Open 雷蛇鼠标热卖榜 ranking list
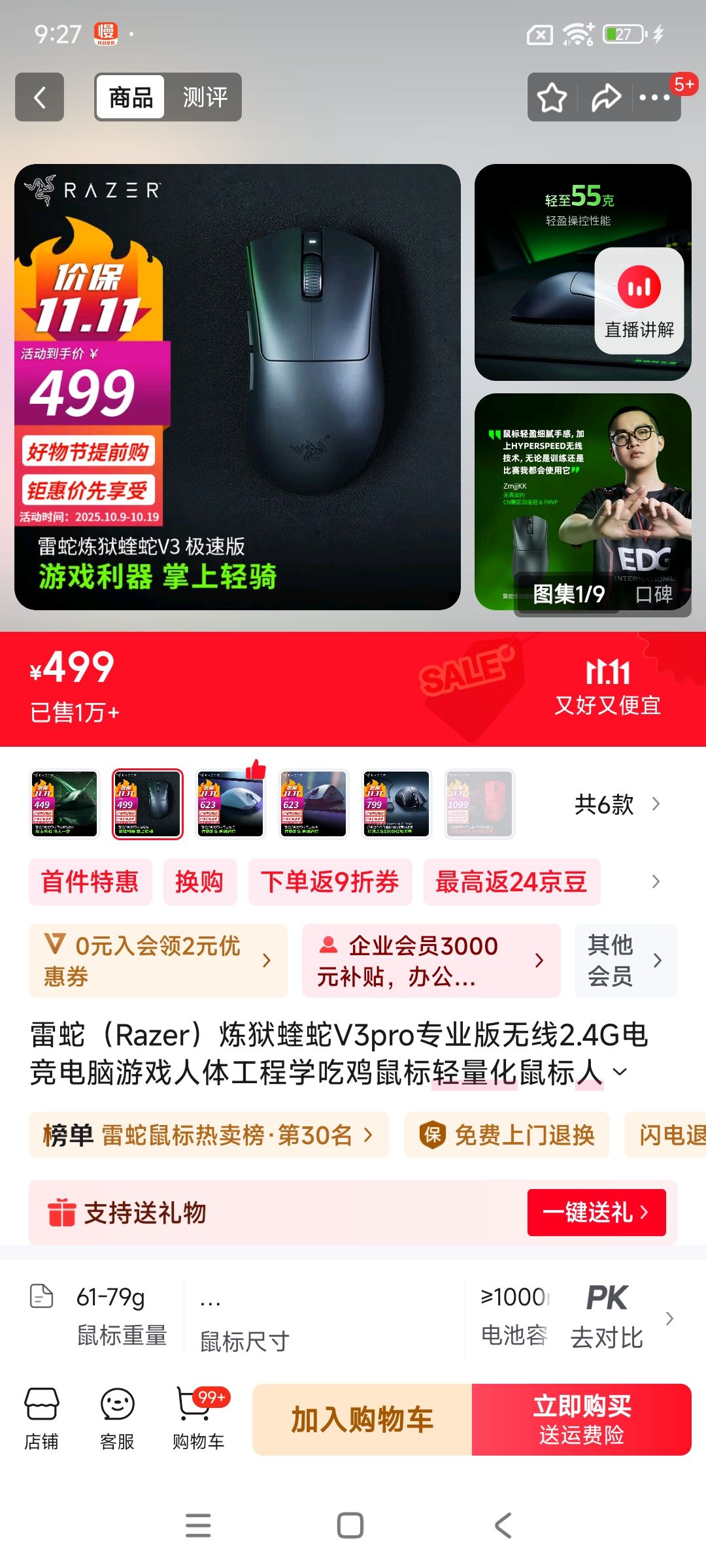 pyautogui.click(x=203, y=1135)
